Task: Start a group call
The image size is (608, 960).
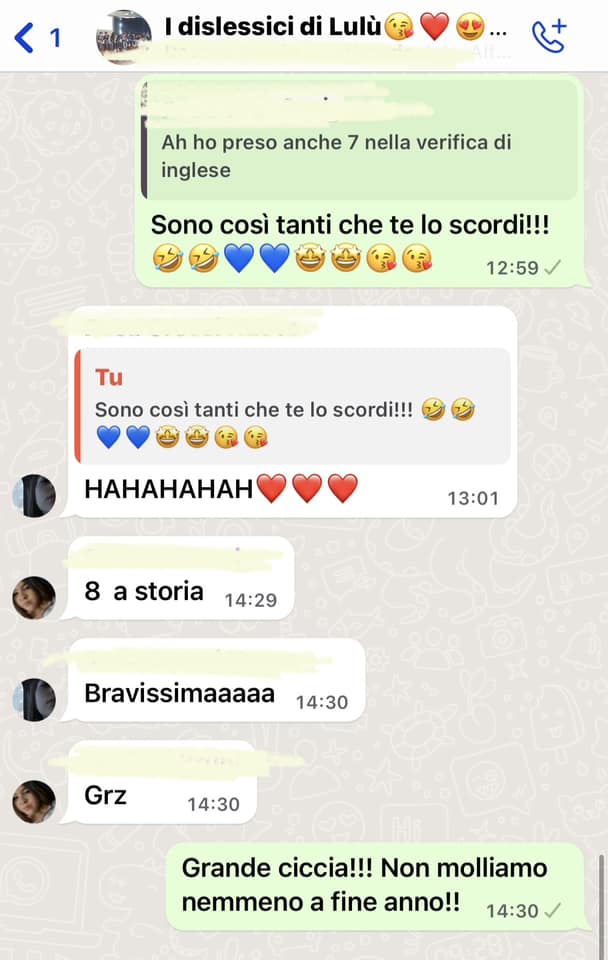Action: pyautogui.click(x=549, y=37)
